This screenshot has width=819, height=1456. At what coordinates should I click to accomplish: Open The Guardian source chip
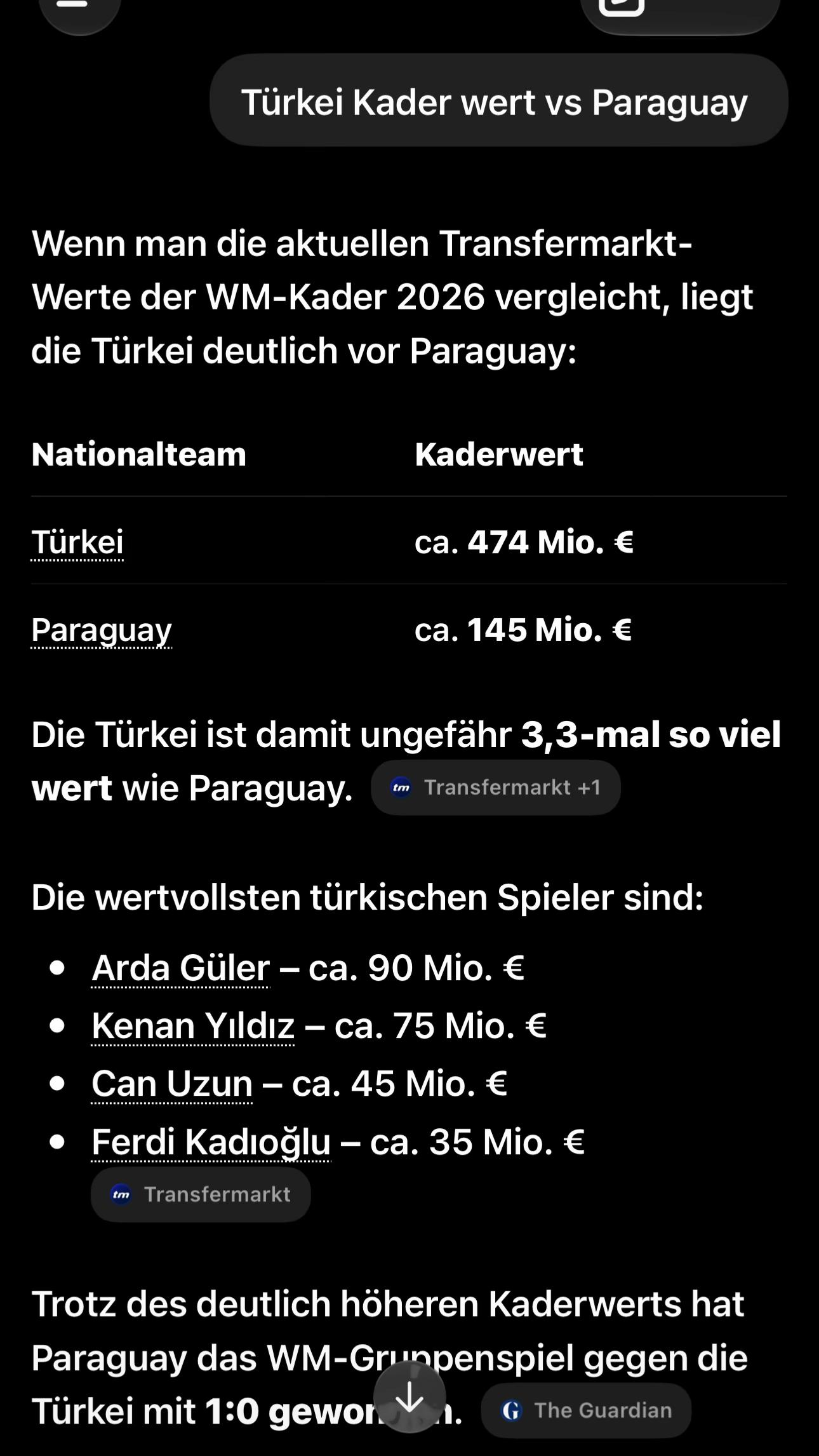tap(586, 1410)
